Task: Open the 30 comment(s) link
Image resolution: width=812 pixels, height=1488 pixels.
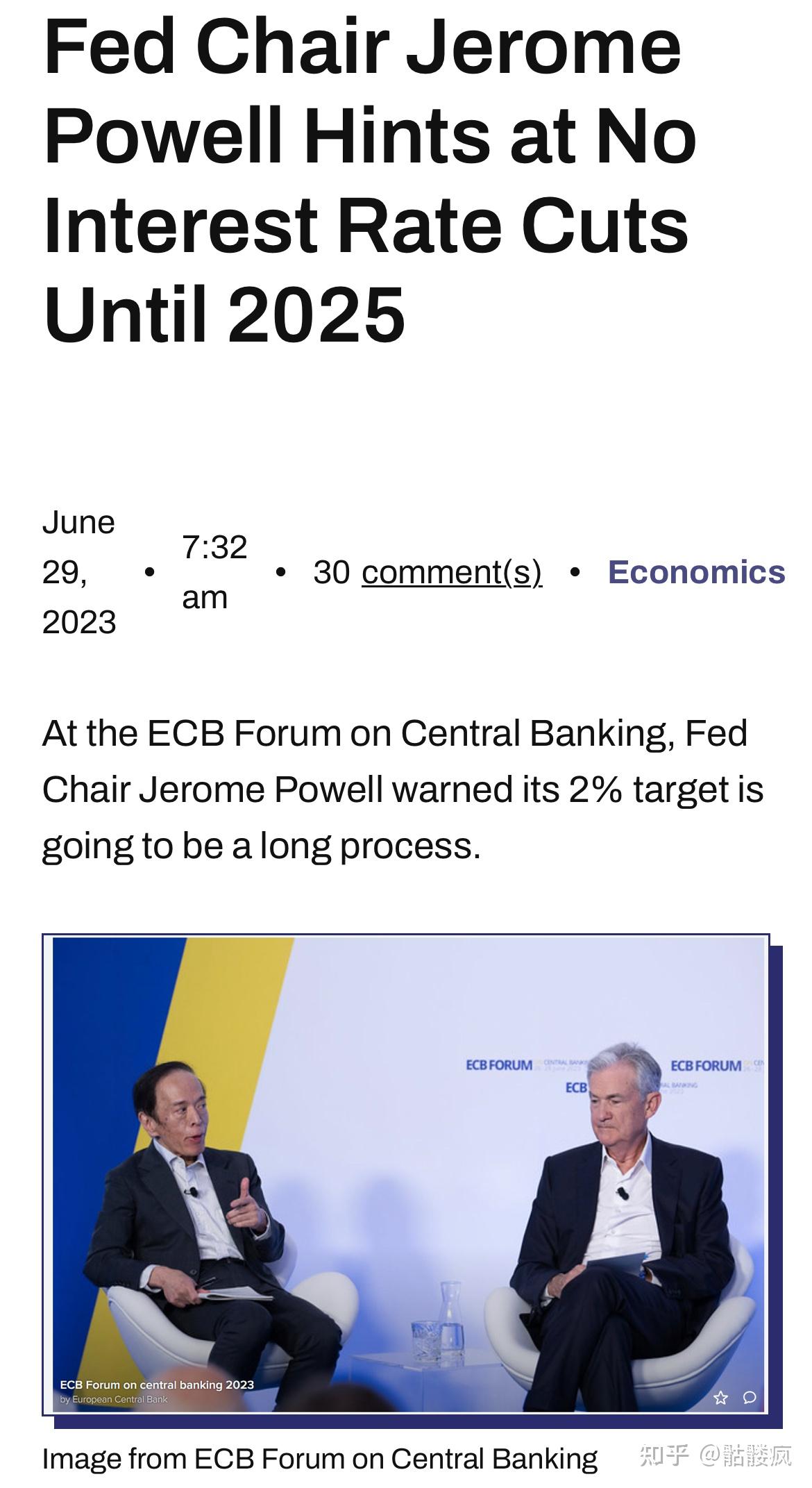Action: click(x=451, y=572)
